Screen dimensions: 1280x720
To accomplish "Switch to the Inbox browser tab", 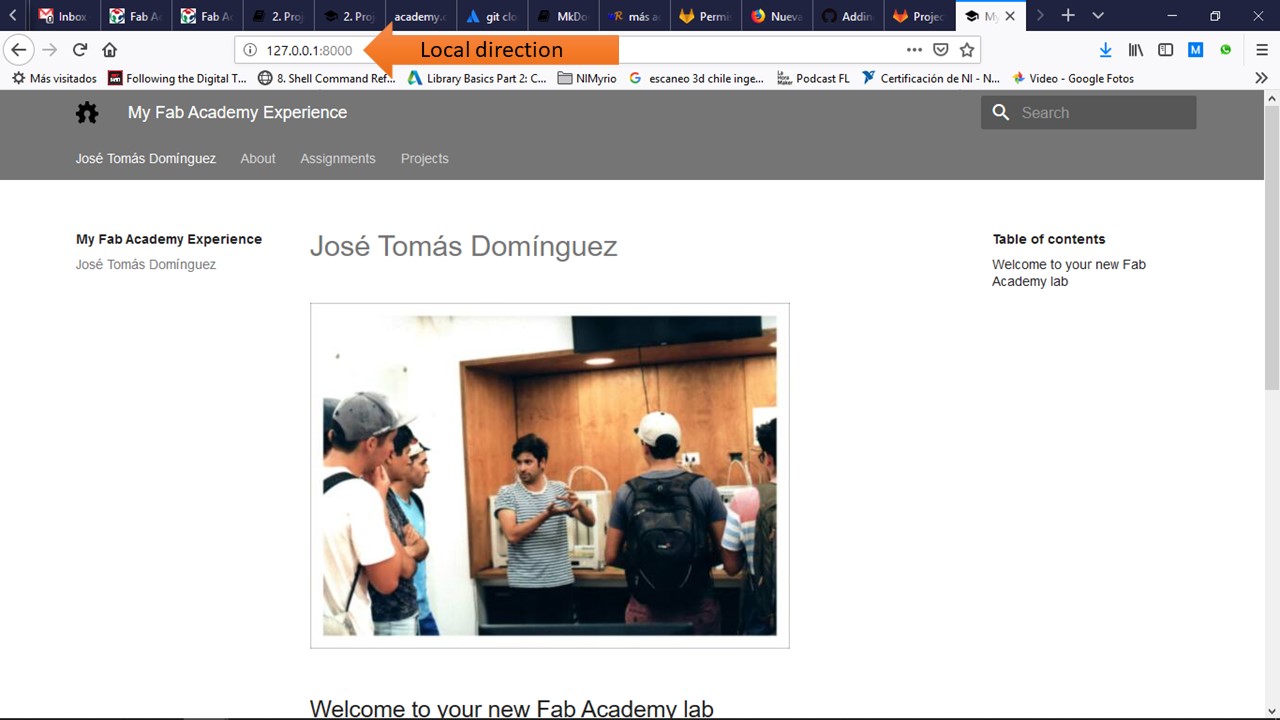I will point(62,16).
